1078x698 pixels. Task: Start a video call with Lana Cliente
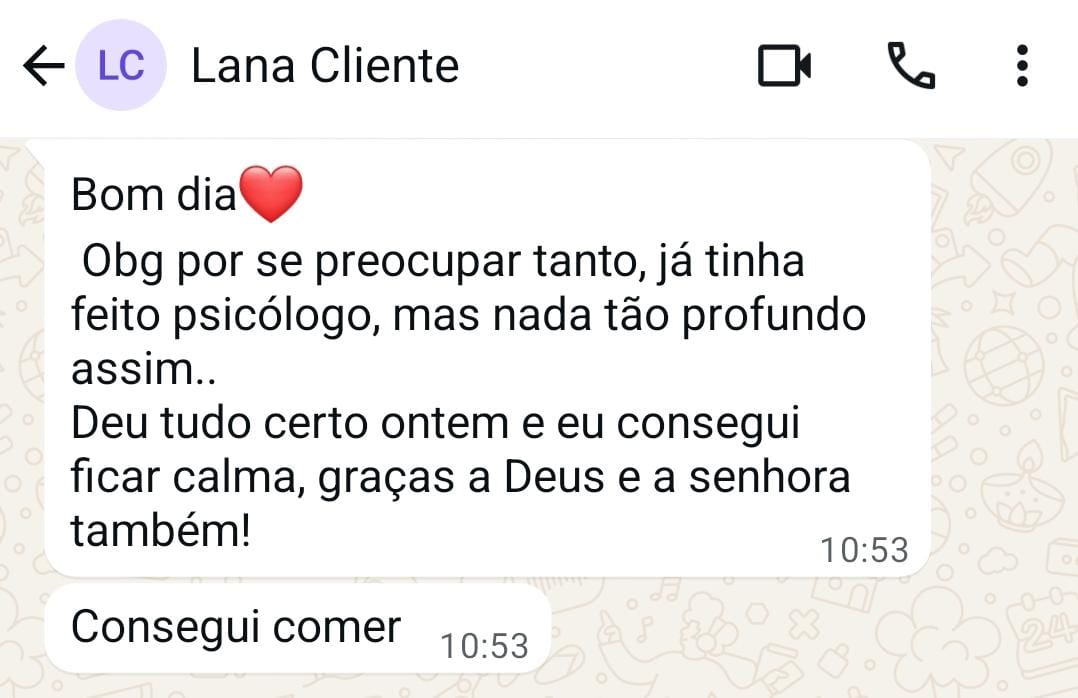pos(784,67)
